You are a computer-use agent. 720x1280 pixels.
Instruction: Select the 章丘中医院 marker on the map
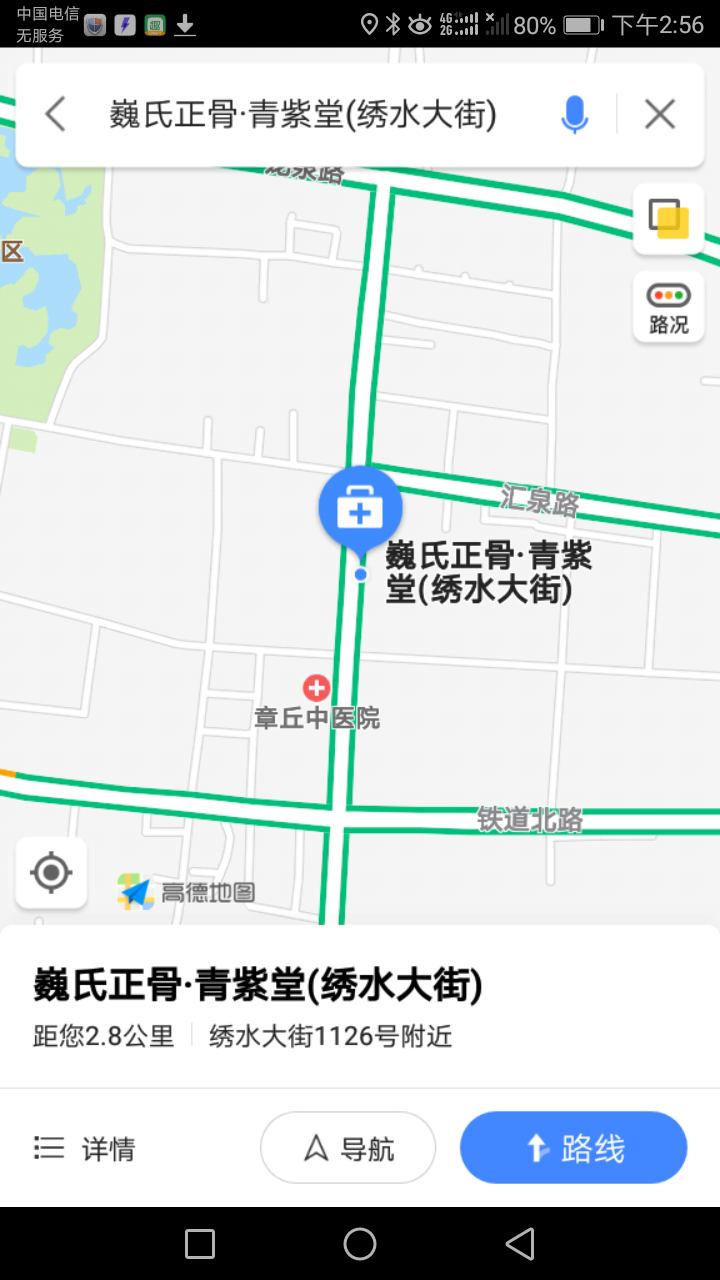(x=317, y=689)
